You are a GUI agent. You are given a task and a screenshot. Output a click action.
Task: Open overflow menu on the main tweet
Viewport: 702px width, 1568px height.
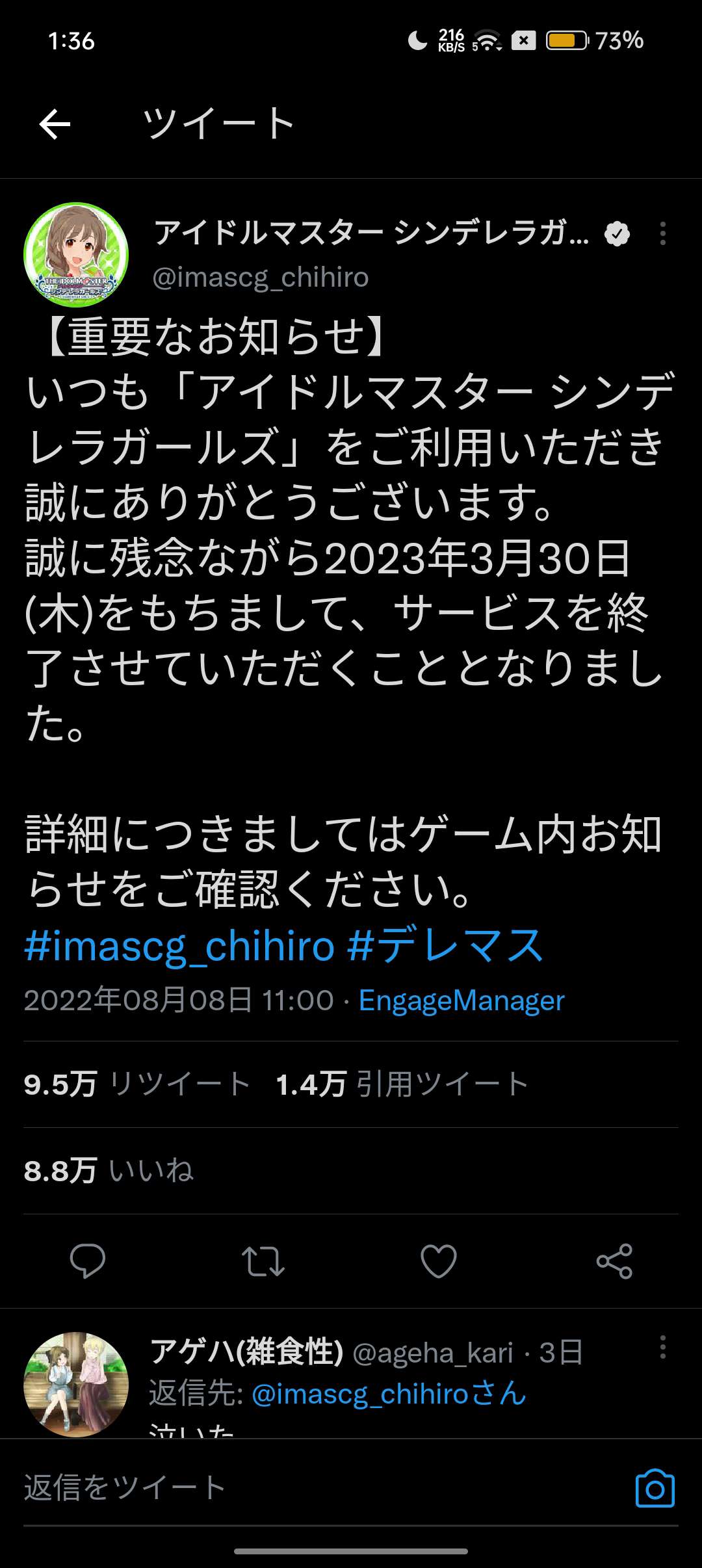click(662, 233)
